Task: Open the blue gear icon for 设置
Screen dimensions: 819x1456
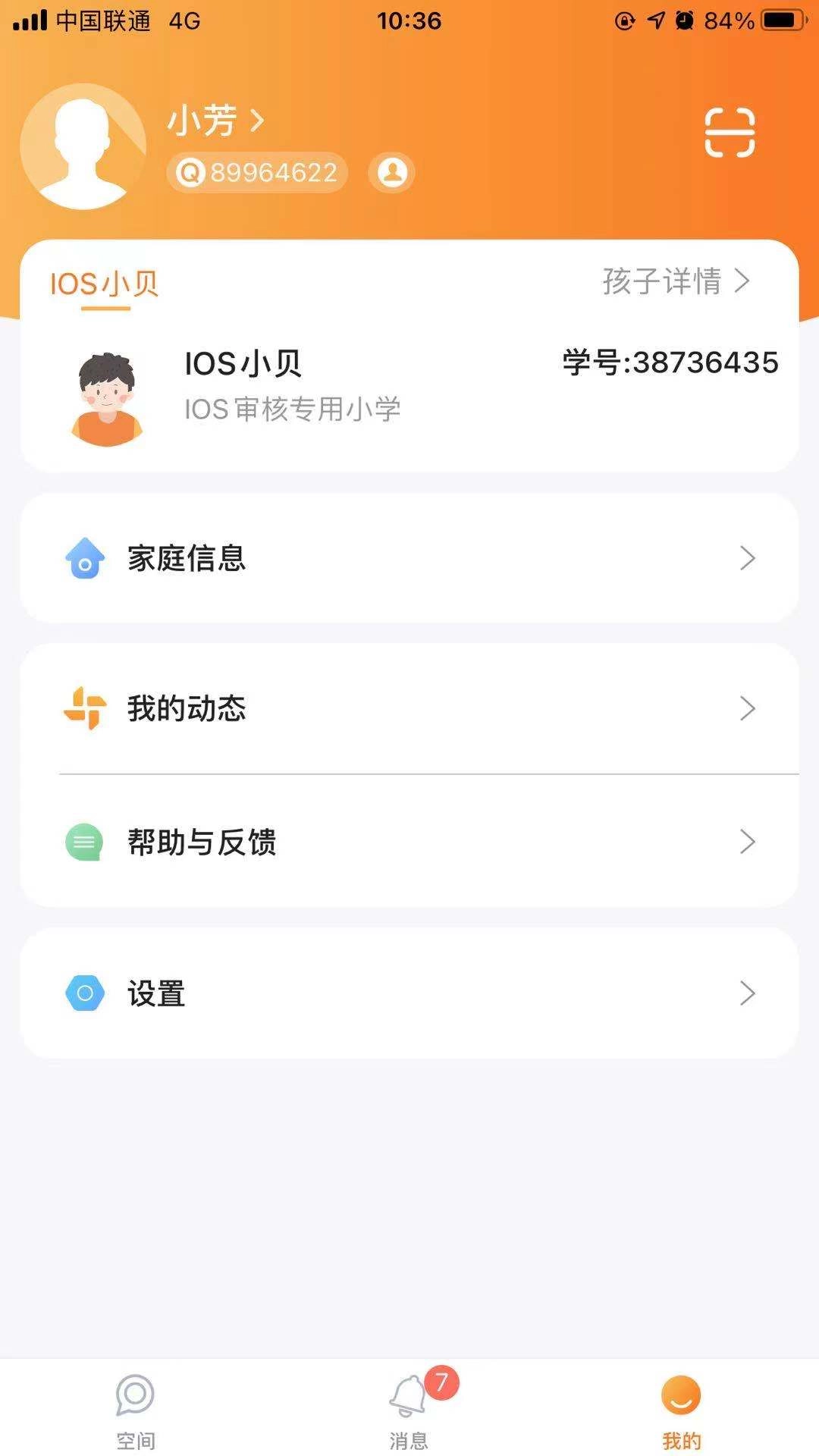Action: (x=86, y=993)
